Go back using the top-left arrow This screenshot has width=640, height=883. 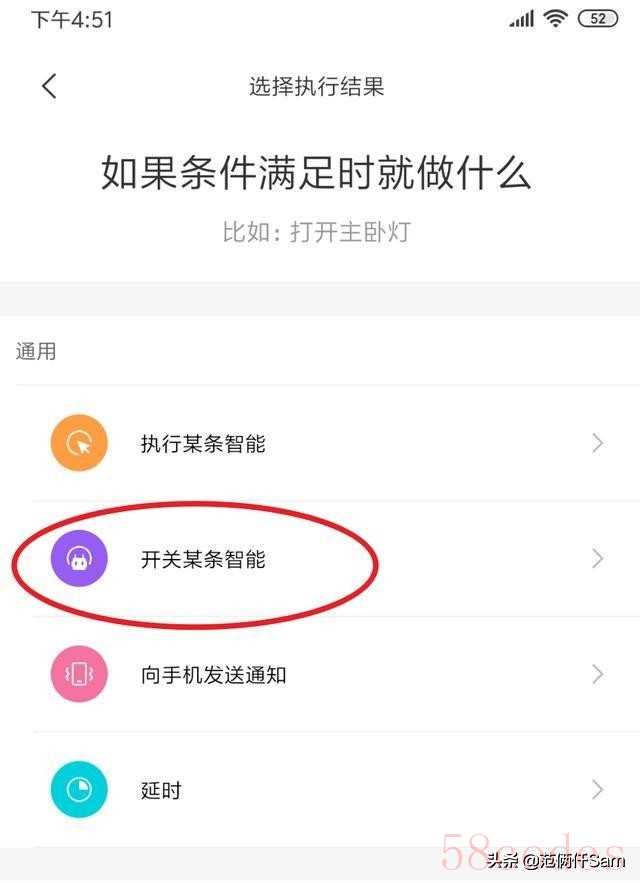pos(49,86)
